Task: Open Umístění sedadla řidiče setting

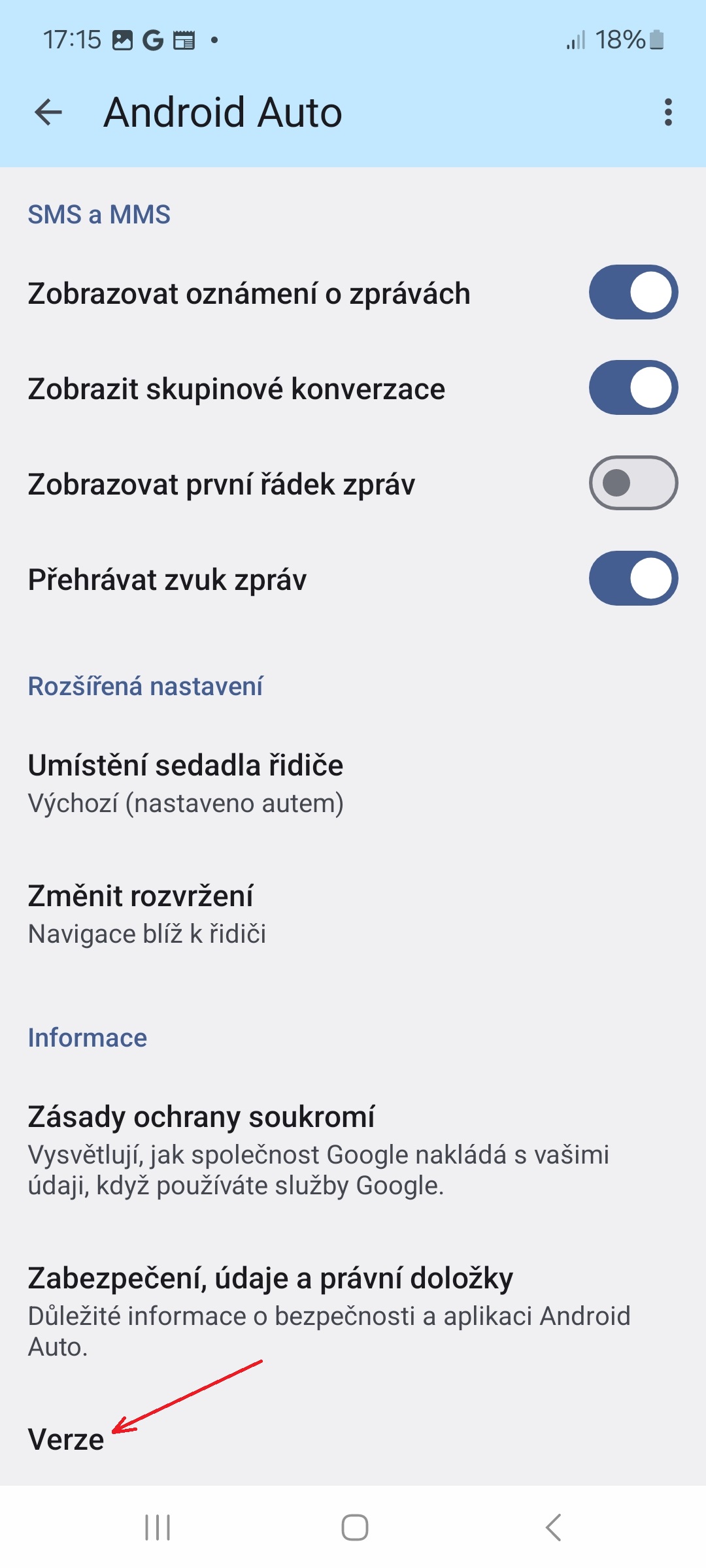Action: click(x=353, y=783)
